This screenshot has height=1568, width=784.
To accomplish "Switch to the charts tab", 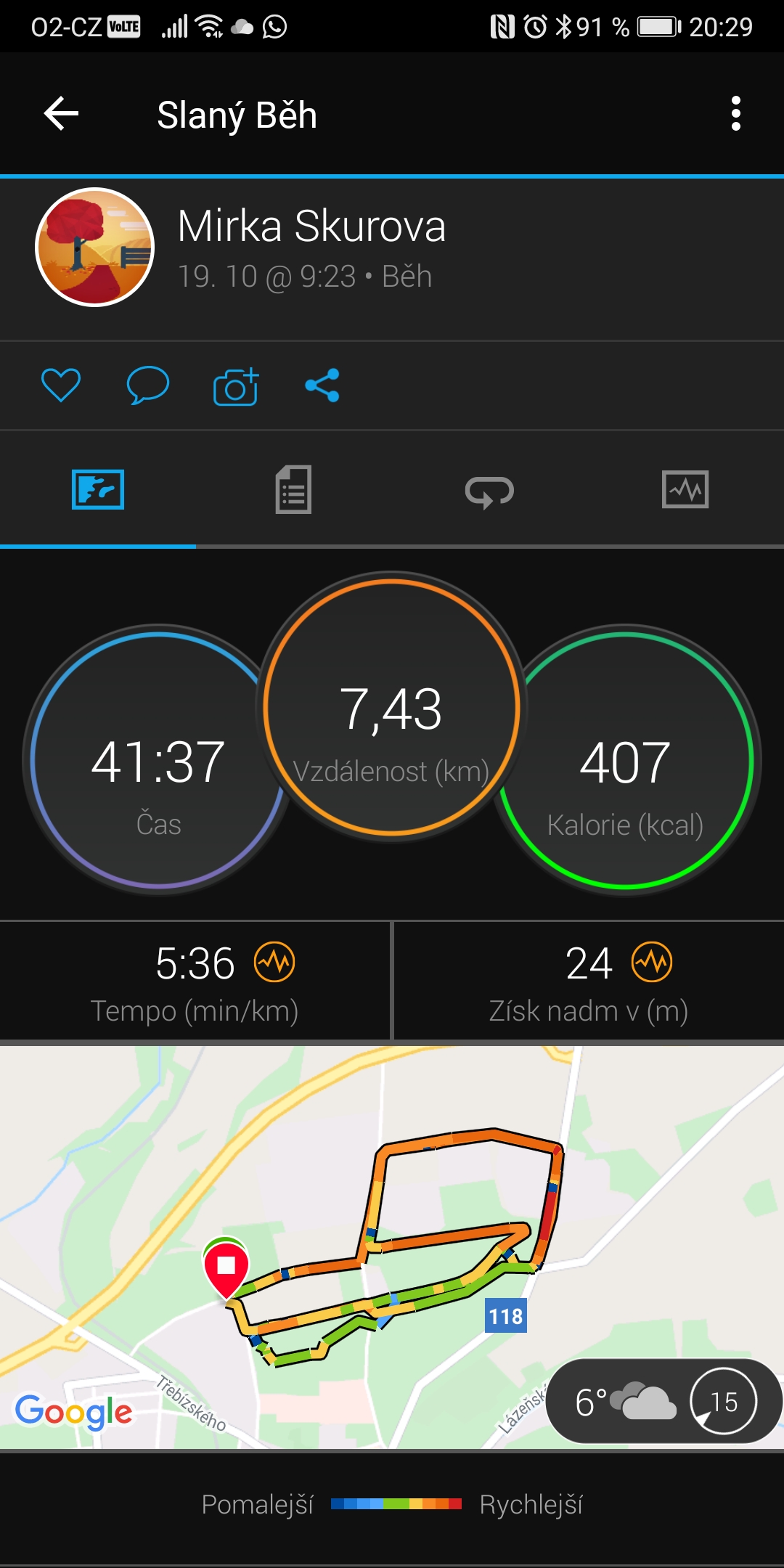I will point(685,489).
